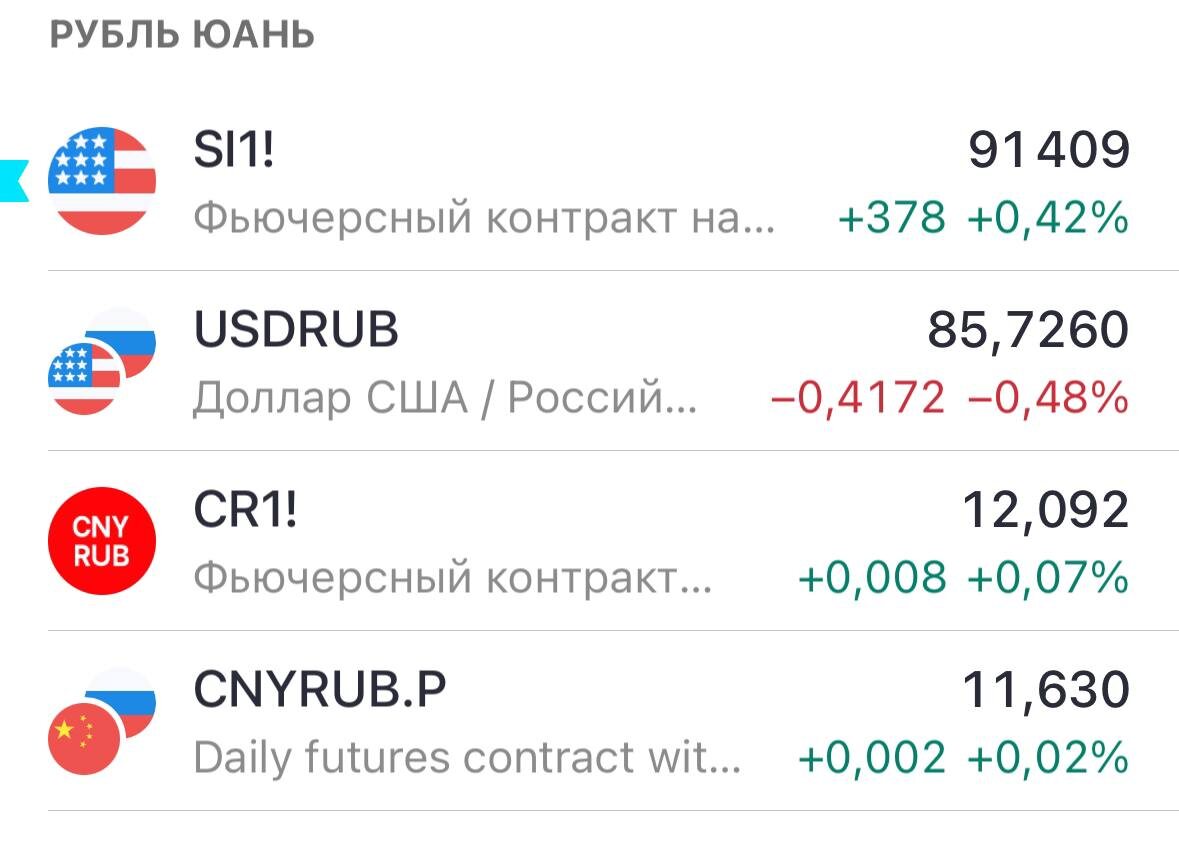1179x845 pixels.
Task: Open the SI1! futures contract row
Action: [x=590, y=181]
